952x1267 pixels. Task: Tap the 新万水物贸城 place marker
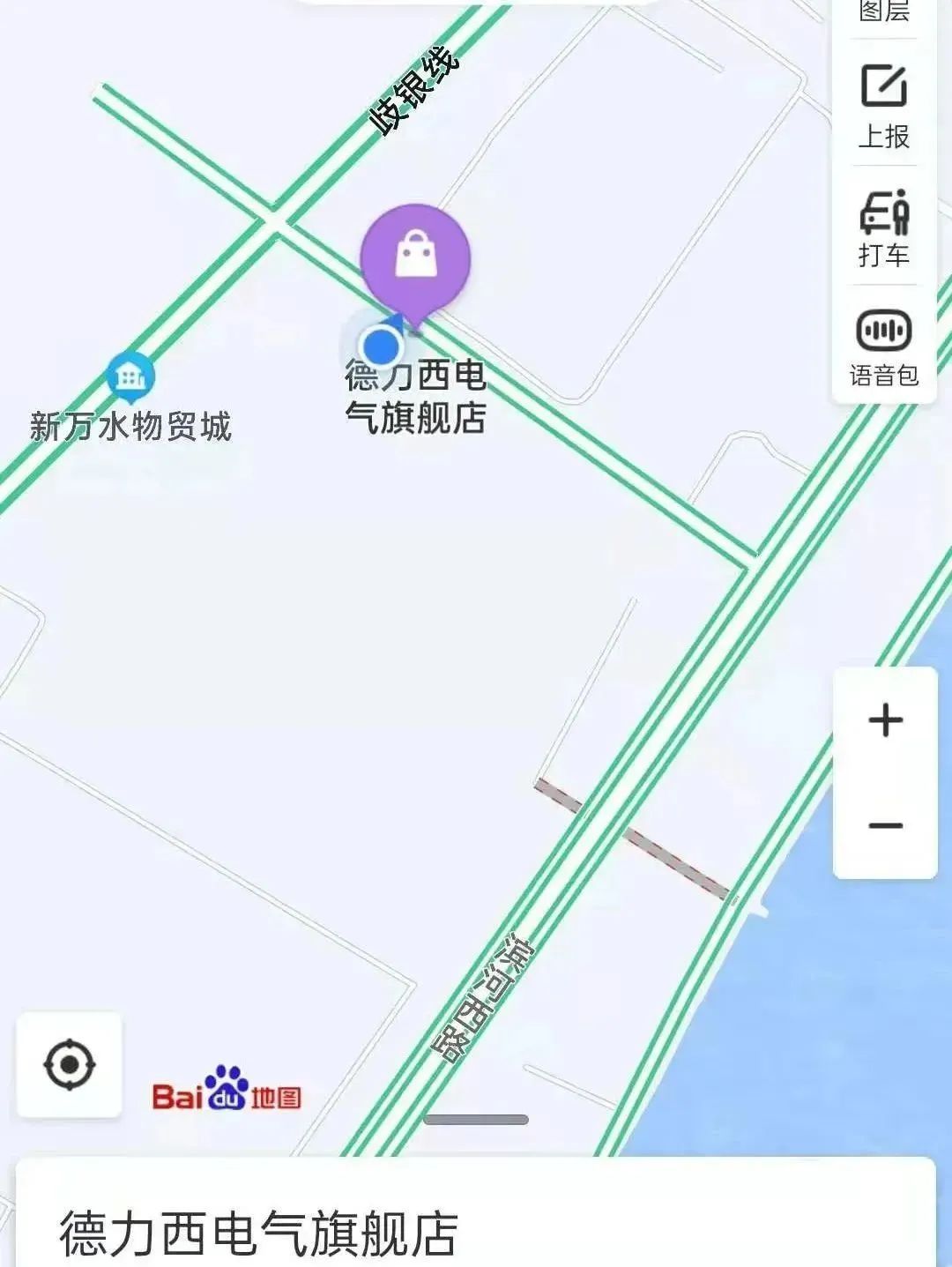tap(130, 377)
